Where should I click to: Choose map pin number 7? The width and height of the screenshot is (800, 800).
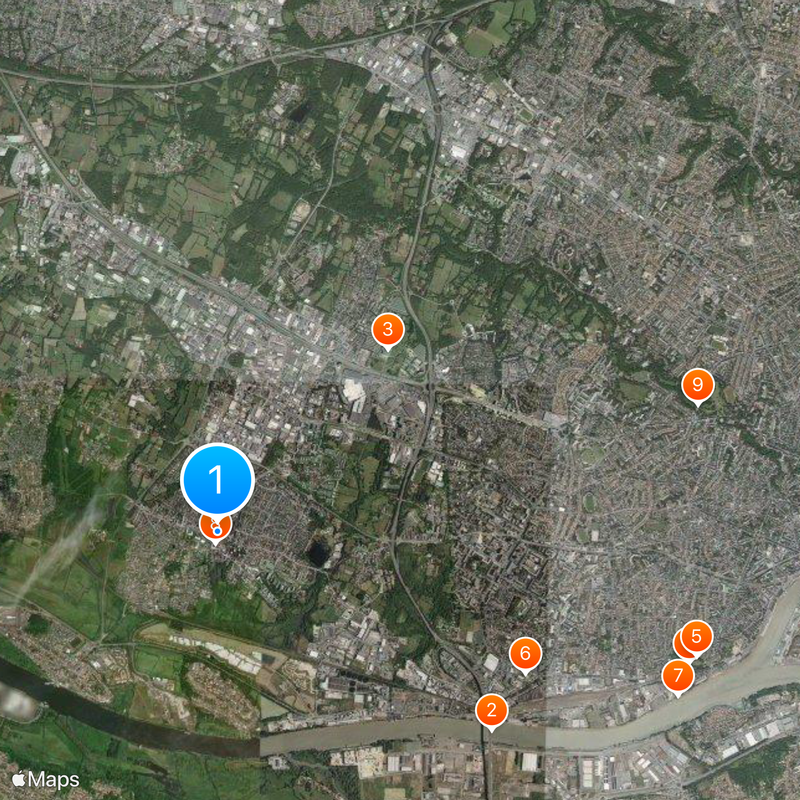point(678,675)
